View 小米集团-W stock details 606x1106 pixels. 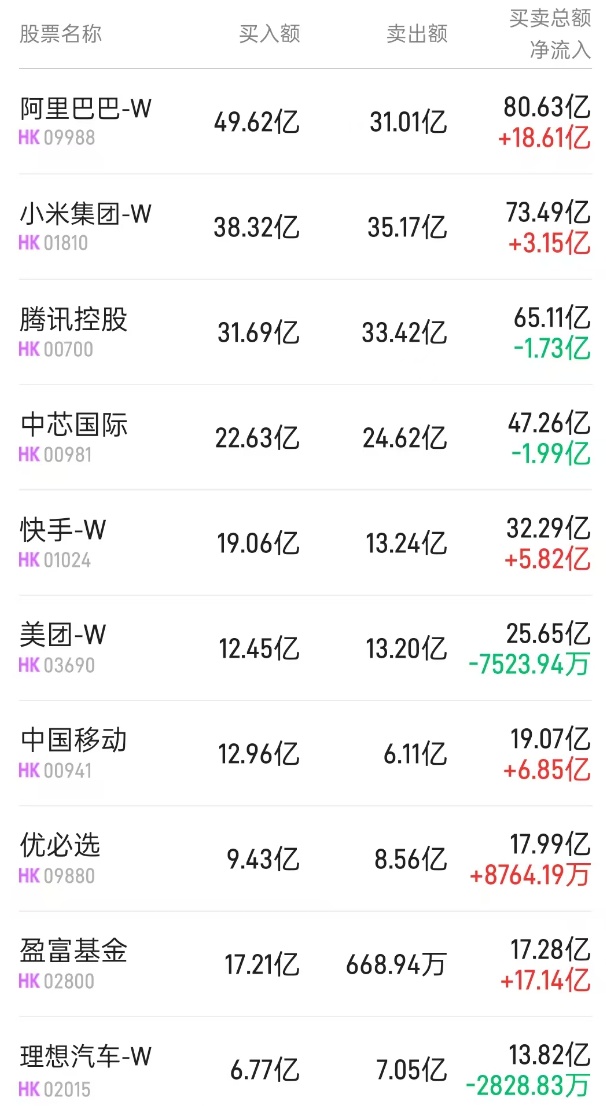point(86,214)
